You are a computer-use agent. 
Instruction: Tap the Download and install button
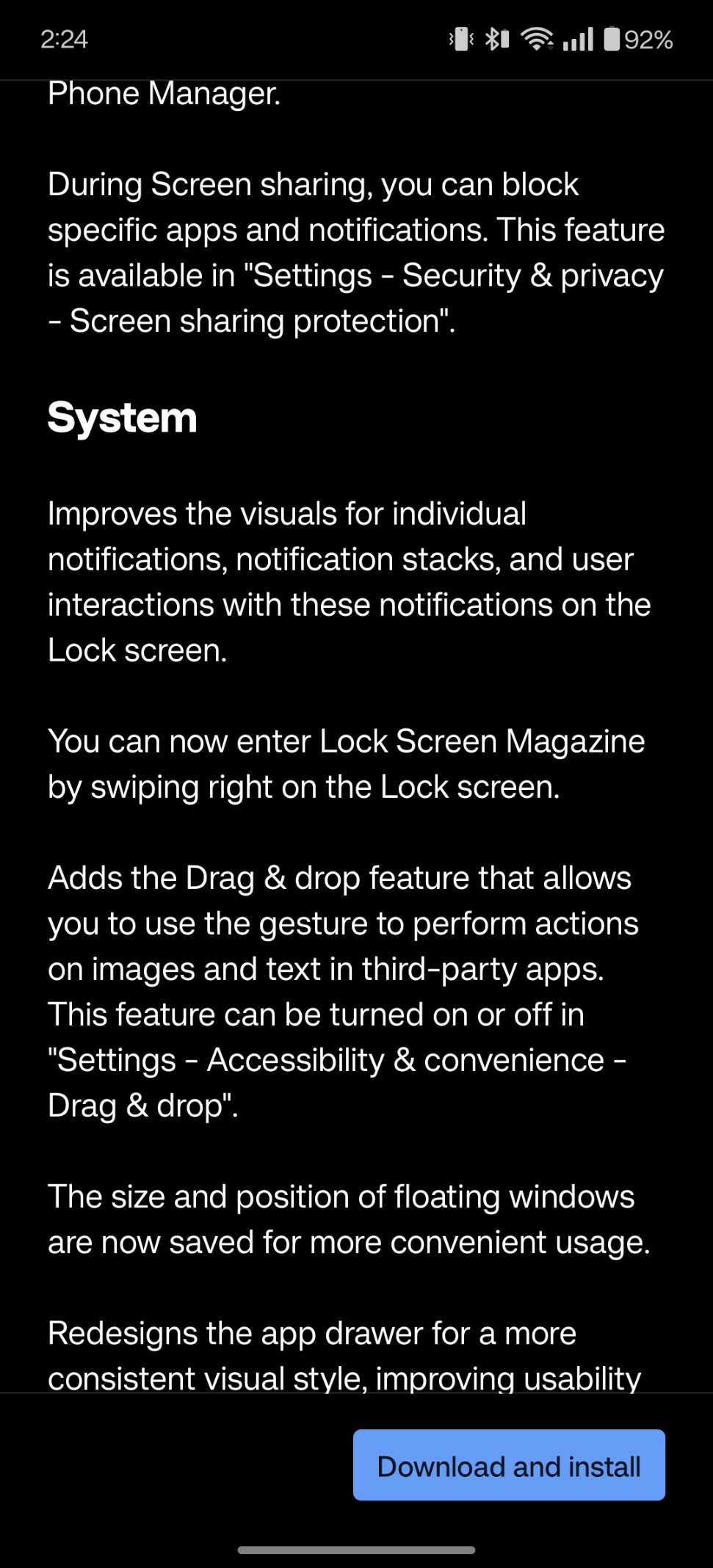click(x=509, y=1464)
